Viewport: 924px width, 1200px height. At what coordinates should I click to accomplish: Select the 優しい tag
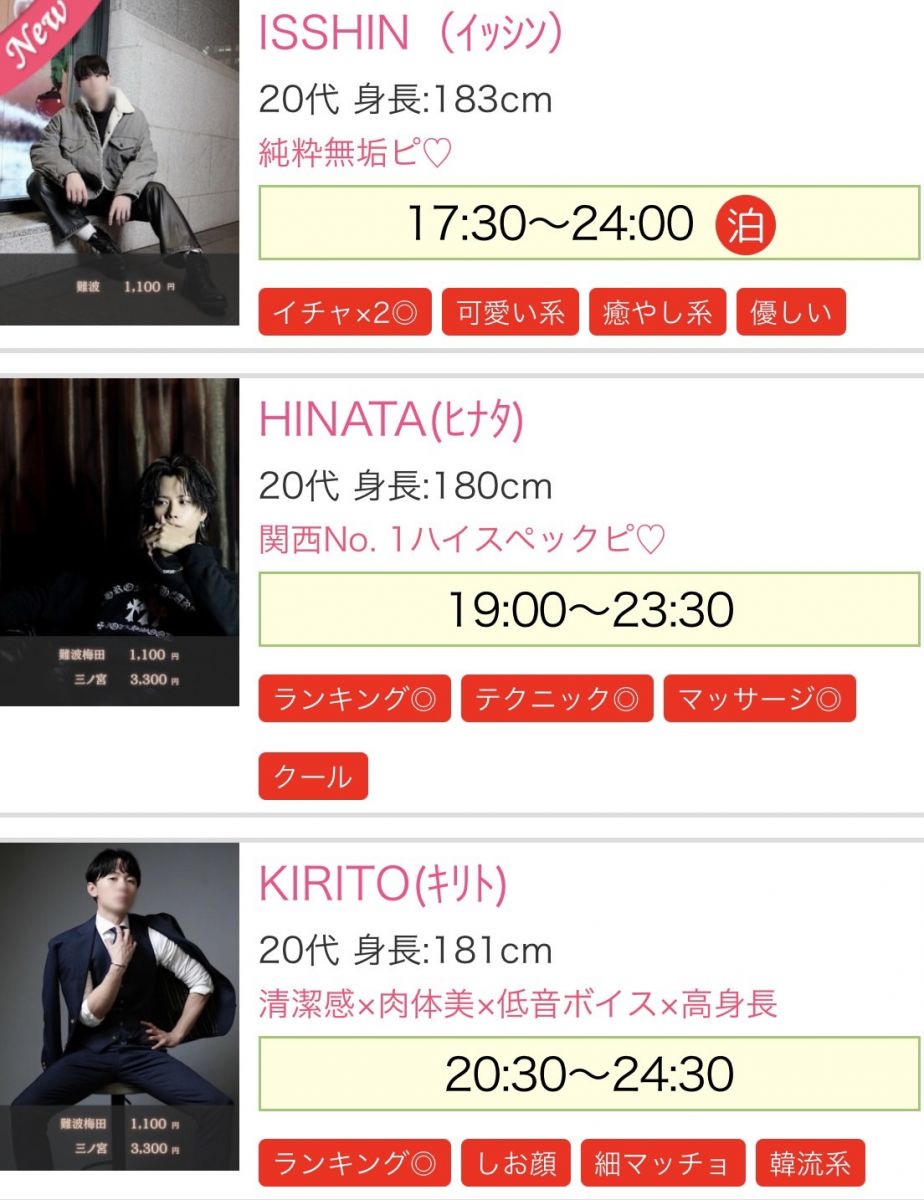(791, 313)
